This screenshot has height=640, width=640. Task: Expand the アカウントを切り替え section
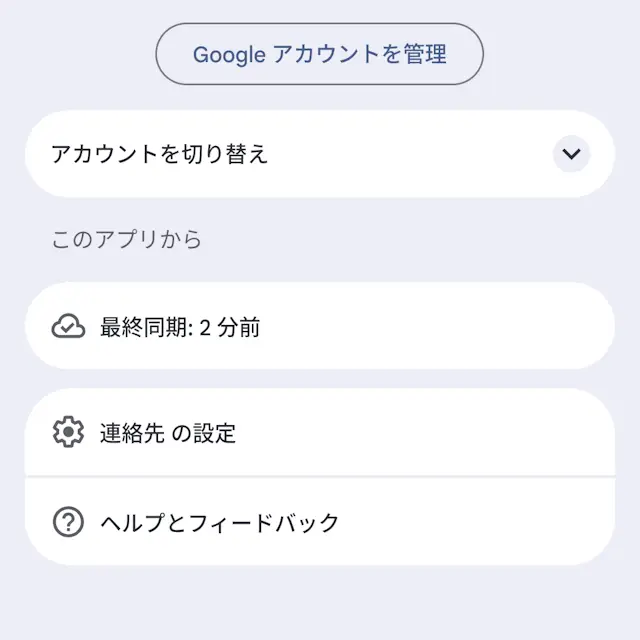tap(571, 154)
